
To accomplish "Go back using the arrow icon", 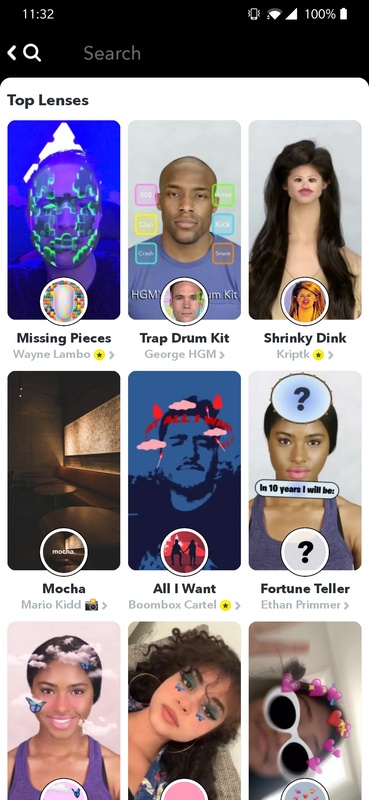I will [12, 53].
